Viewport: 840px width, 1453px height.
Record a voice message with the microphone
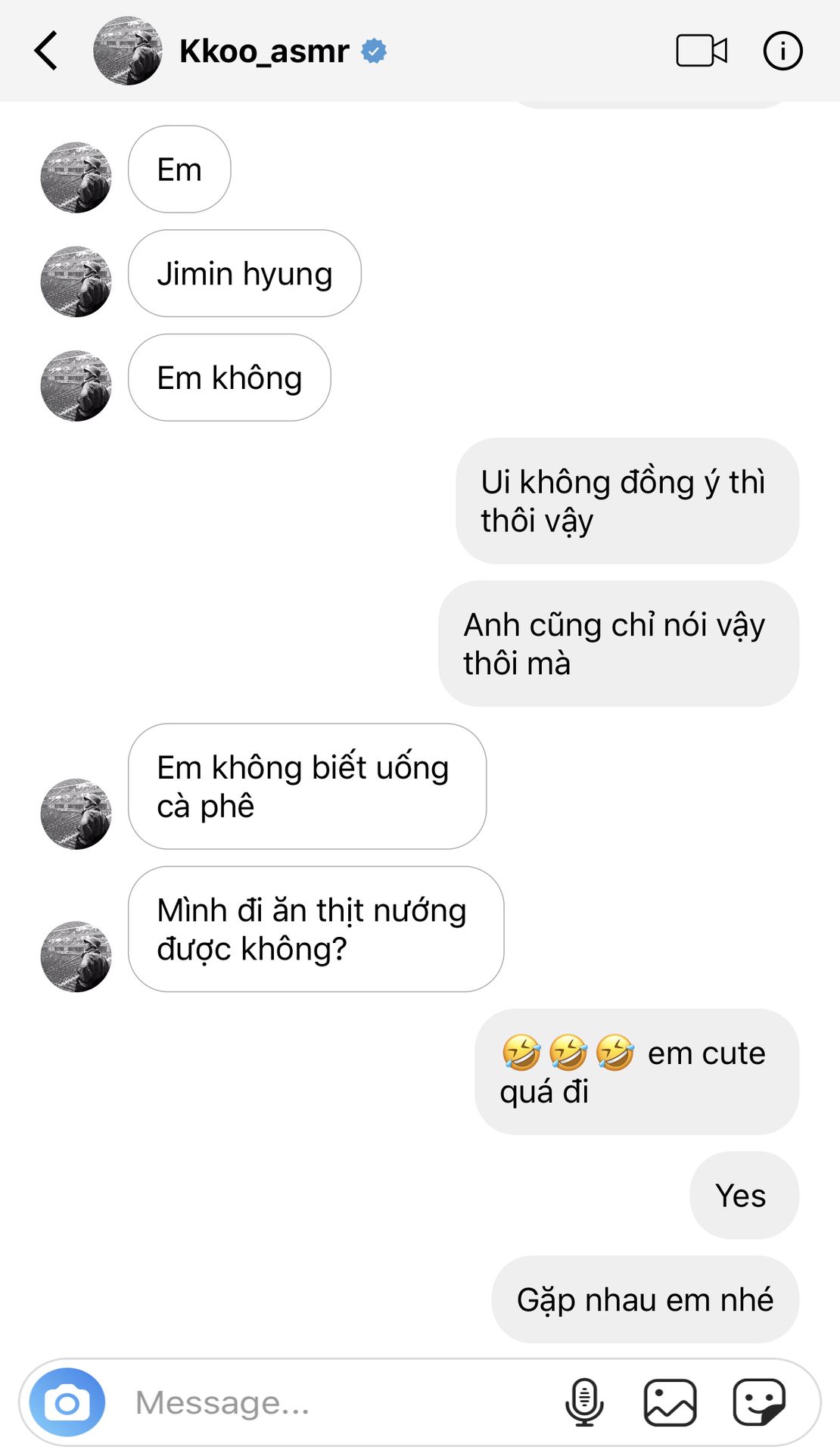(584, 1402)
